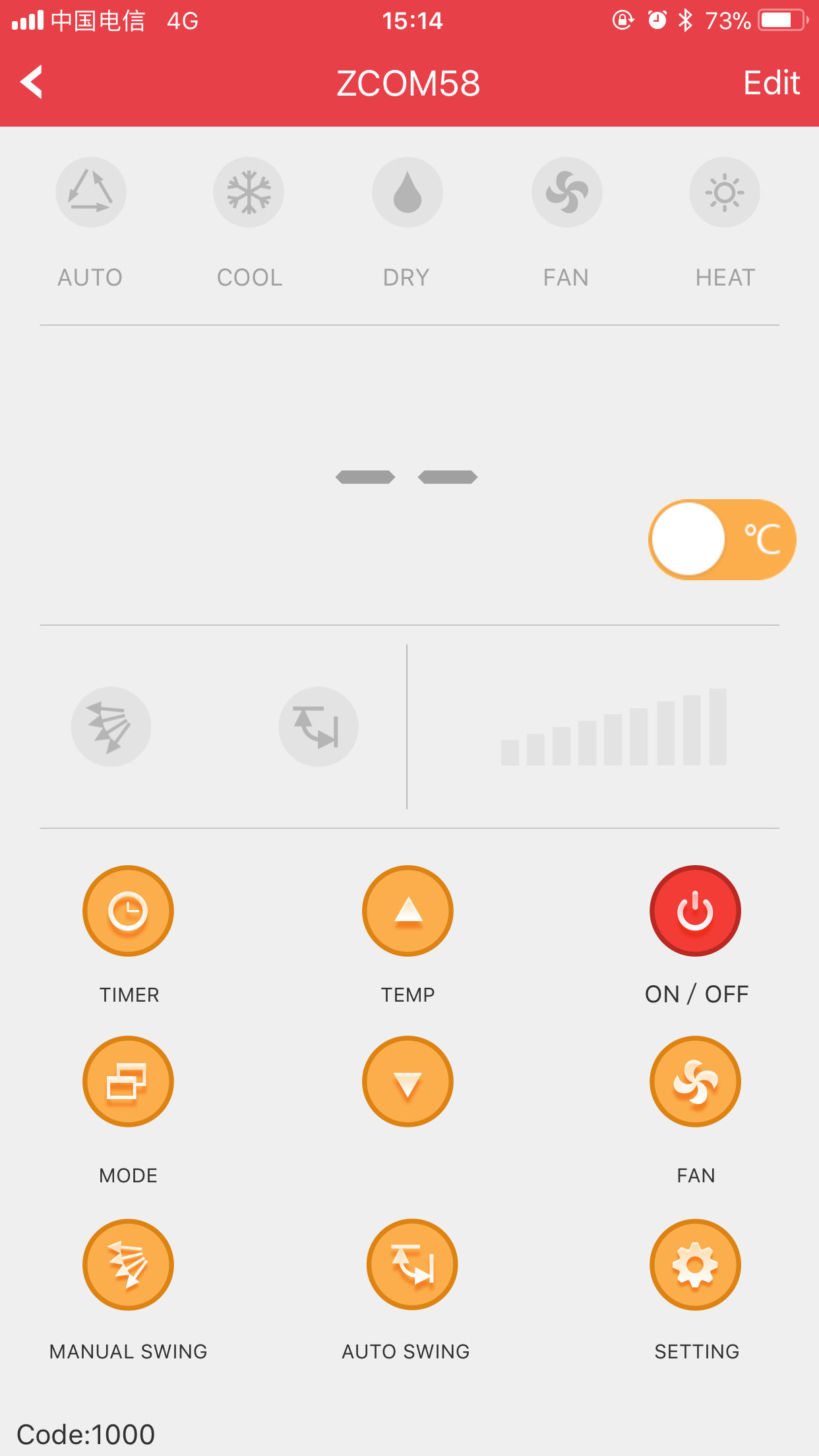Toggle the Celsius temperature unit switch
819x1456 pixels.
point(721,539)
